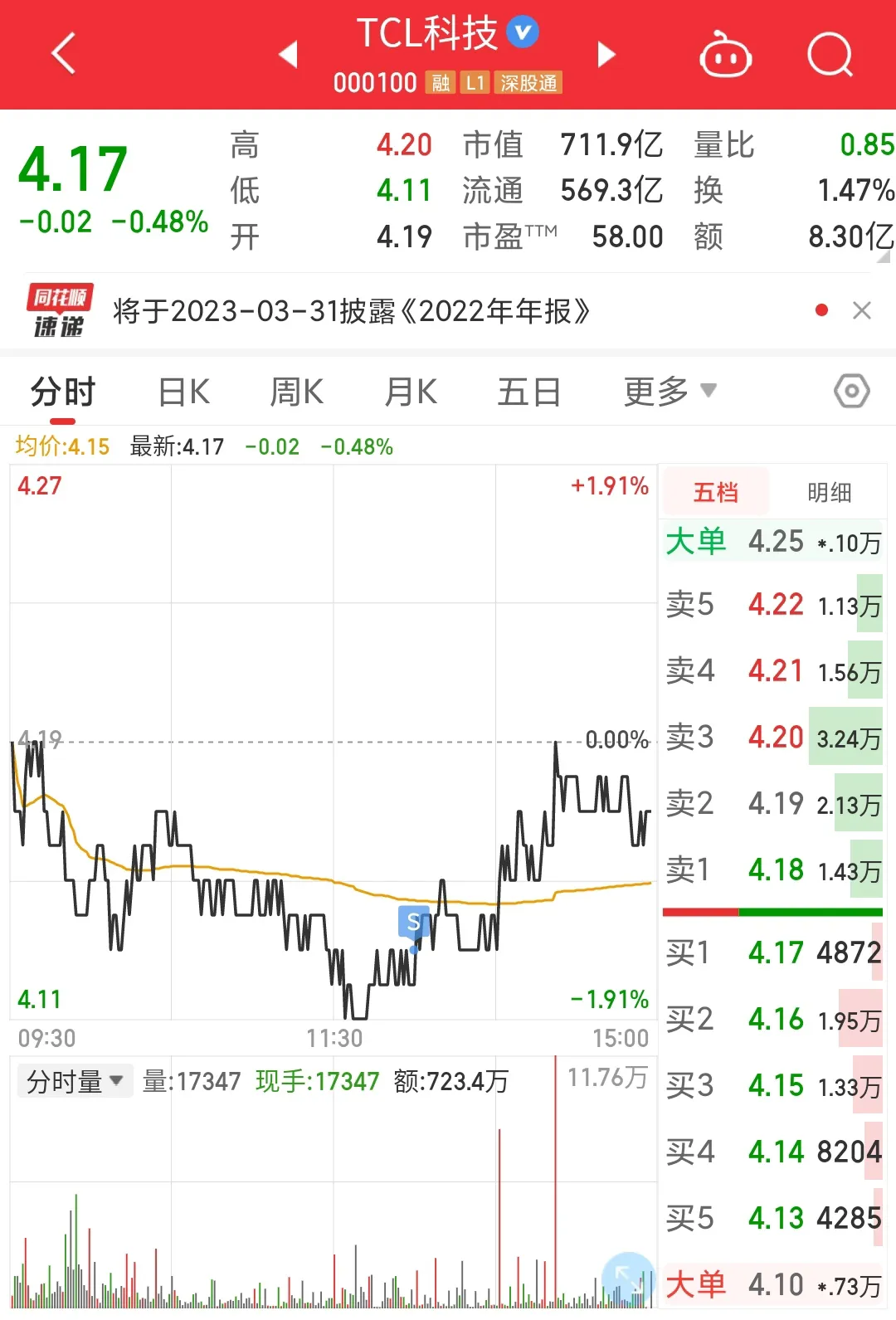Open the 2022年年报 disclosure notice
896x1320 pixels.
click(351, 312)
